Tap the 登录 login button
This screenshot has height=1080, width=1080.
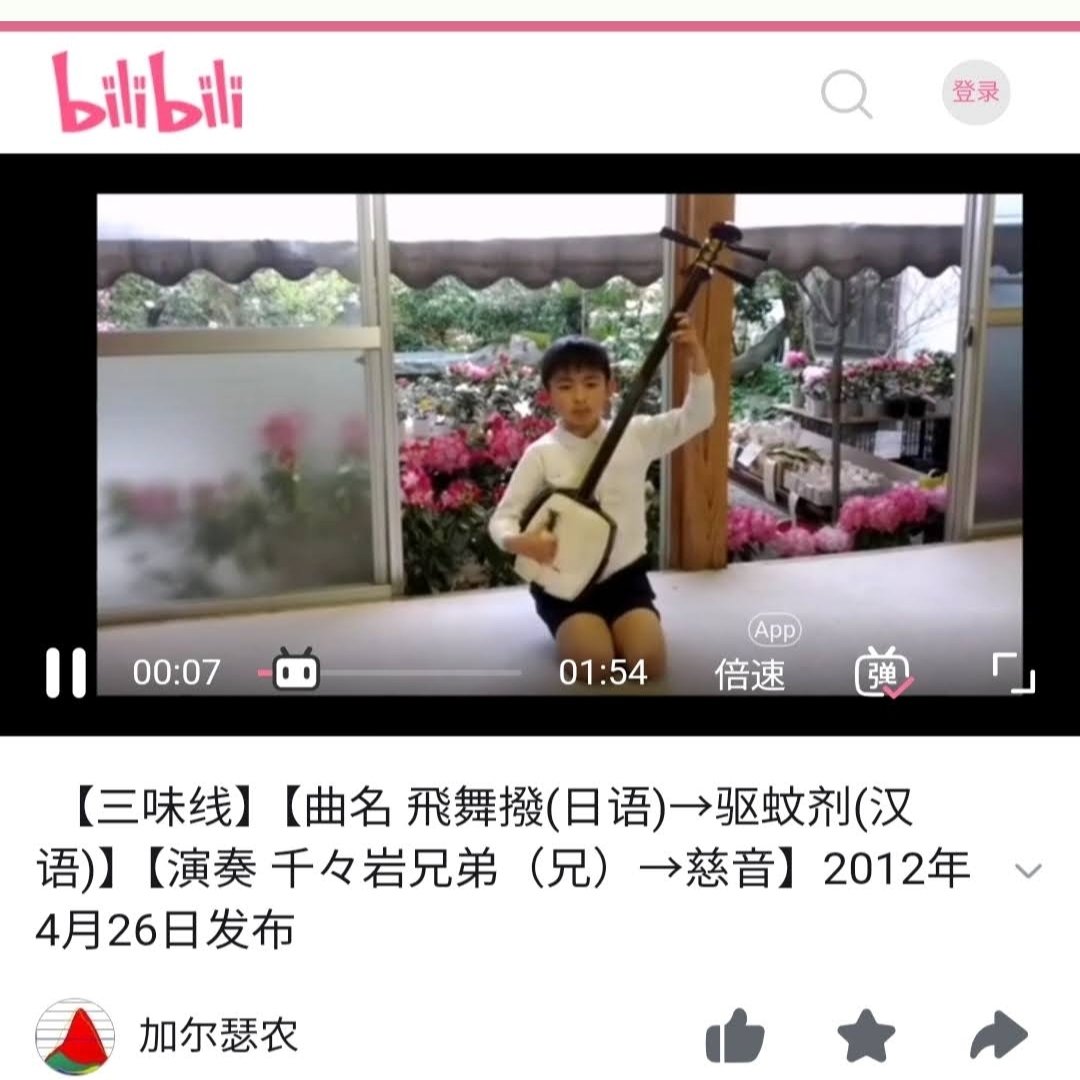[976, 92]
